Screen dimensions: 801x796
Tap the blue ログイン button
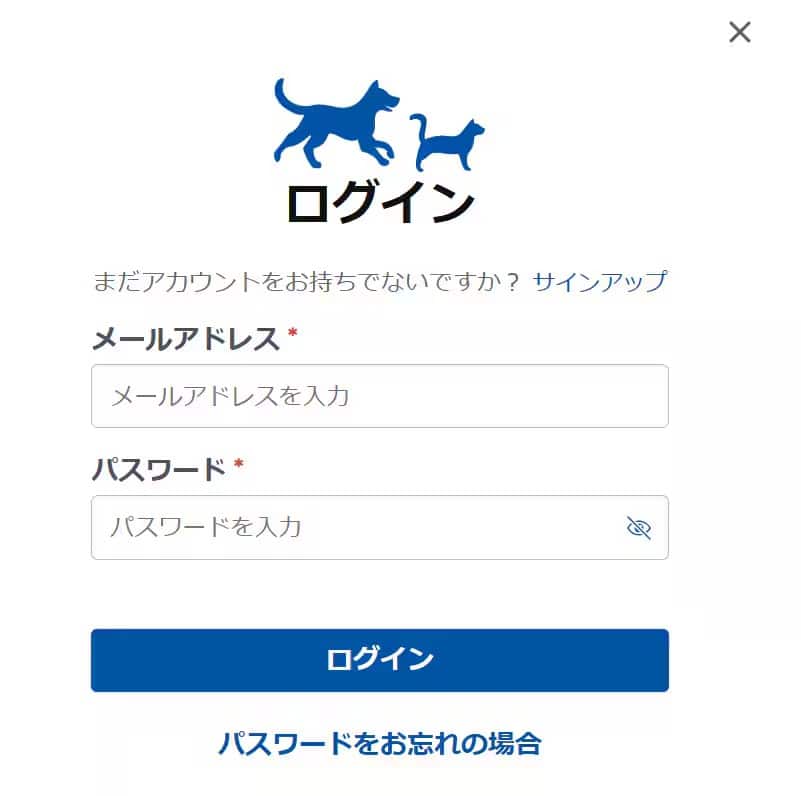(379, 660)
